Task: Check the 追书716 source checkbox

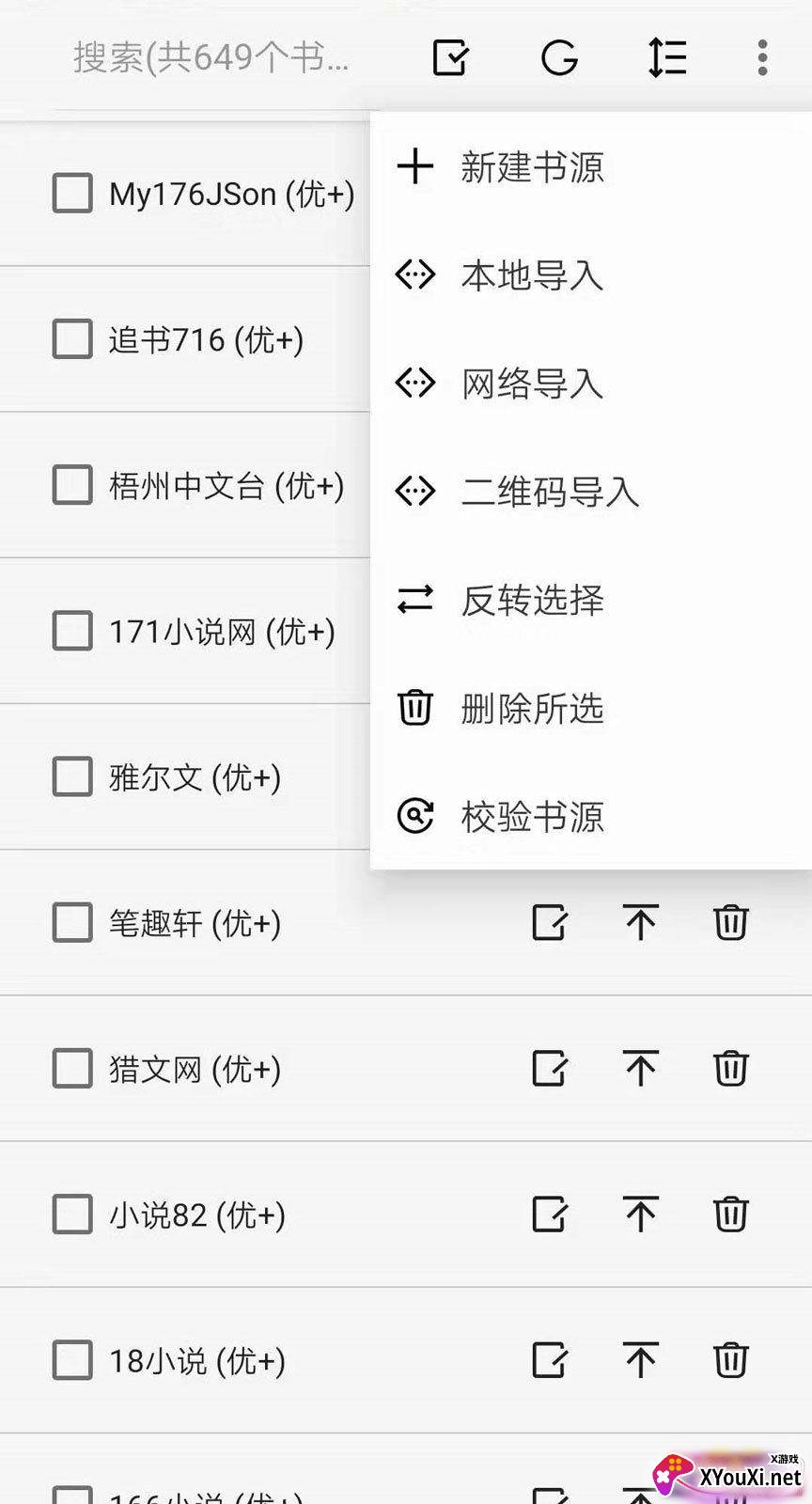Action: pos(72,339)
